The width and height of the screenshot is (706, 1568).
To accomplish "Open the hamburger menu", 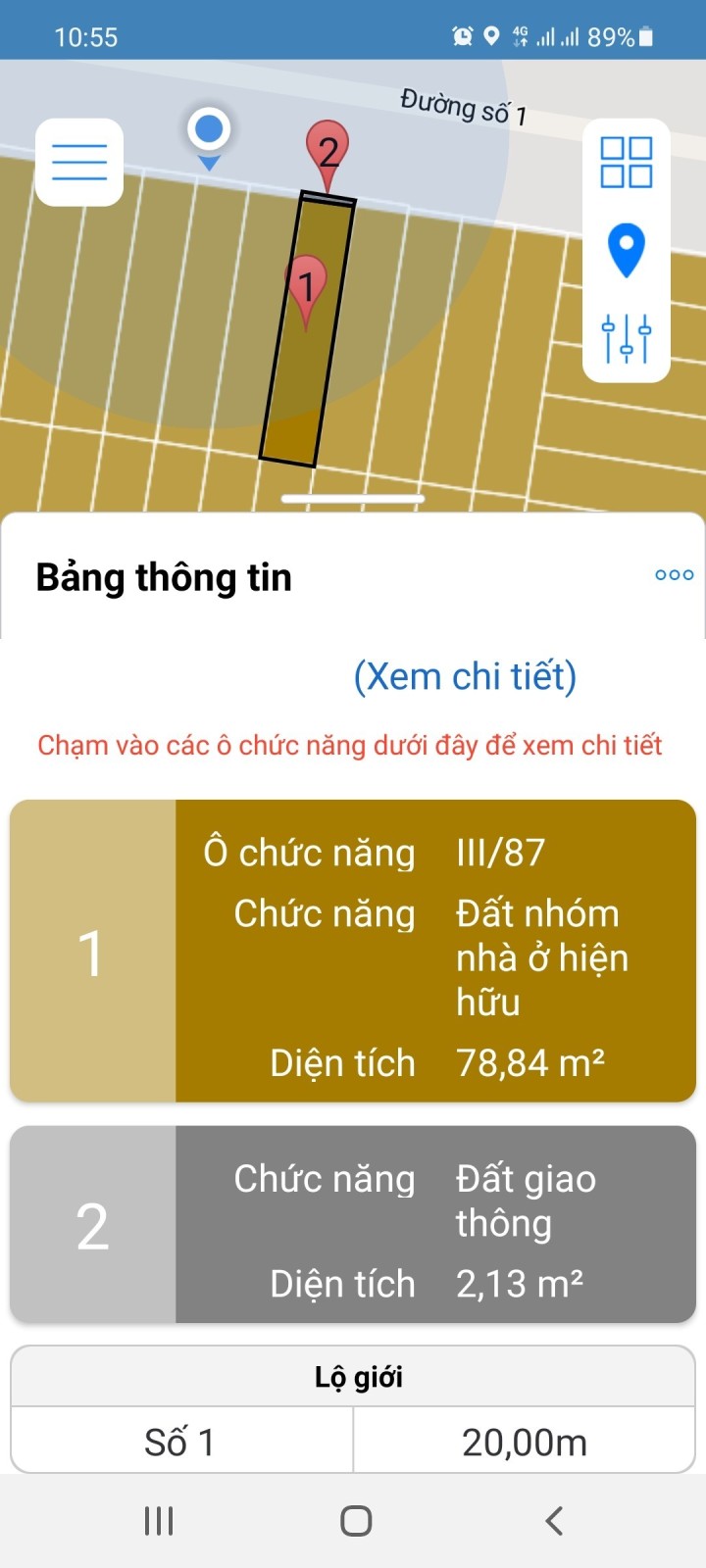I will [79, 163].
